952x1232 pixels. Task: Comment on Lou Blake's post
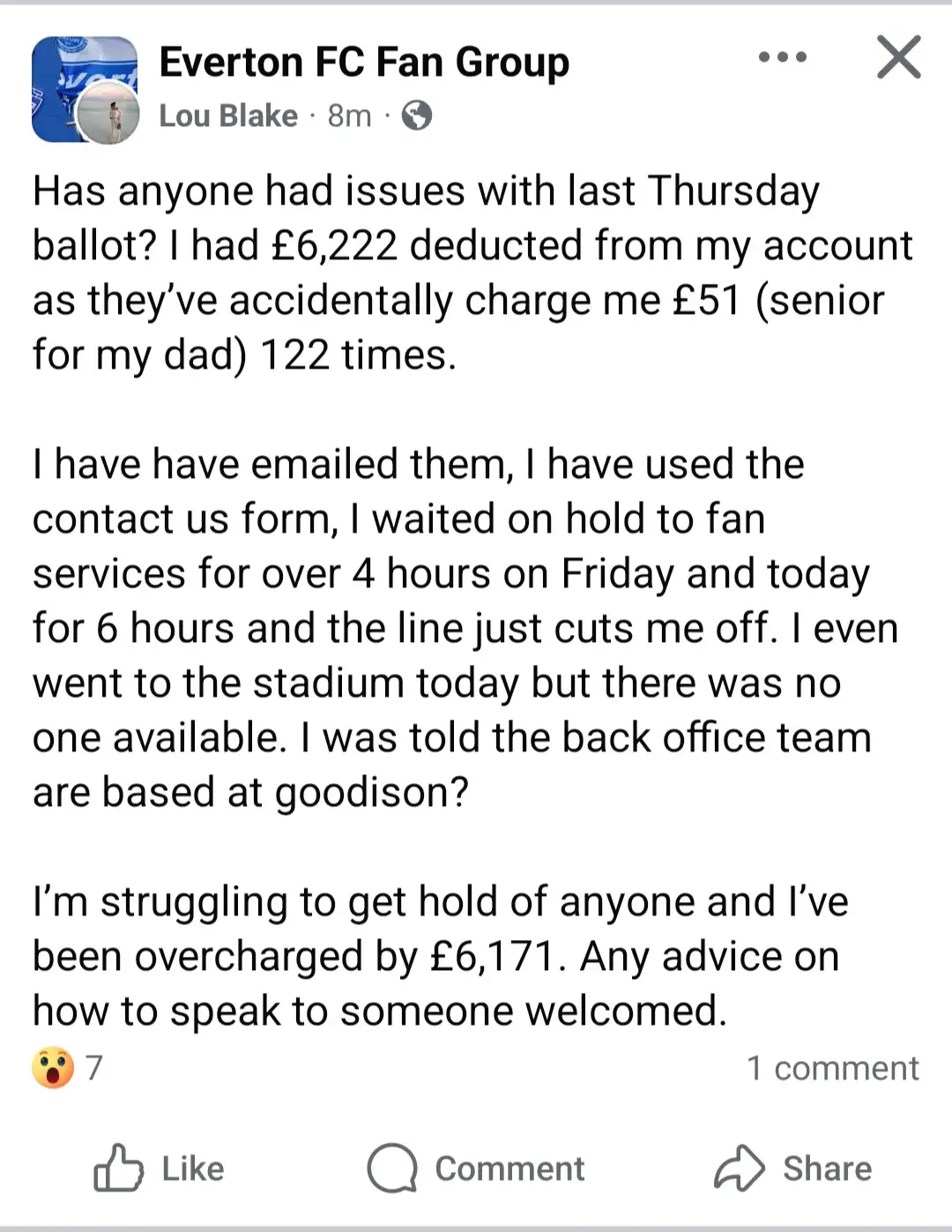click(x=476, y=1168)
